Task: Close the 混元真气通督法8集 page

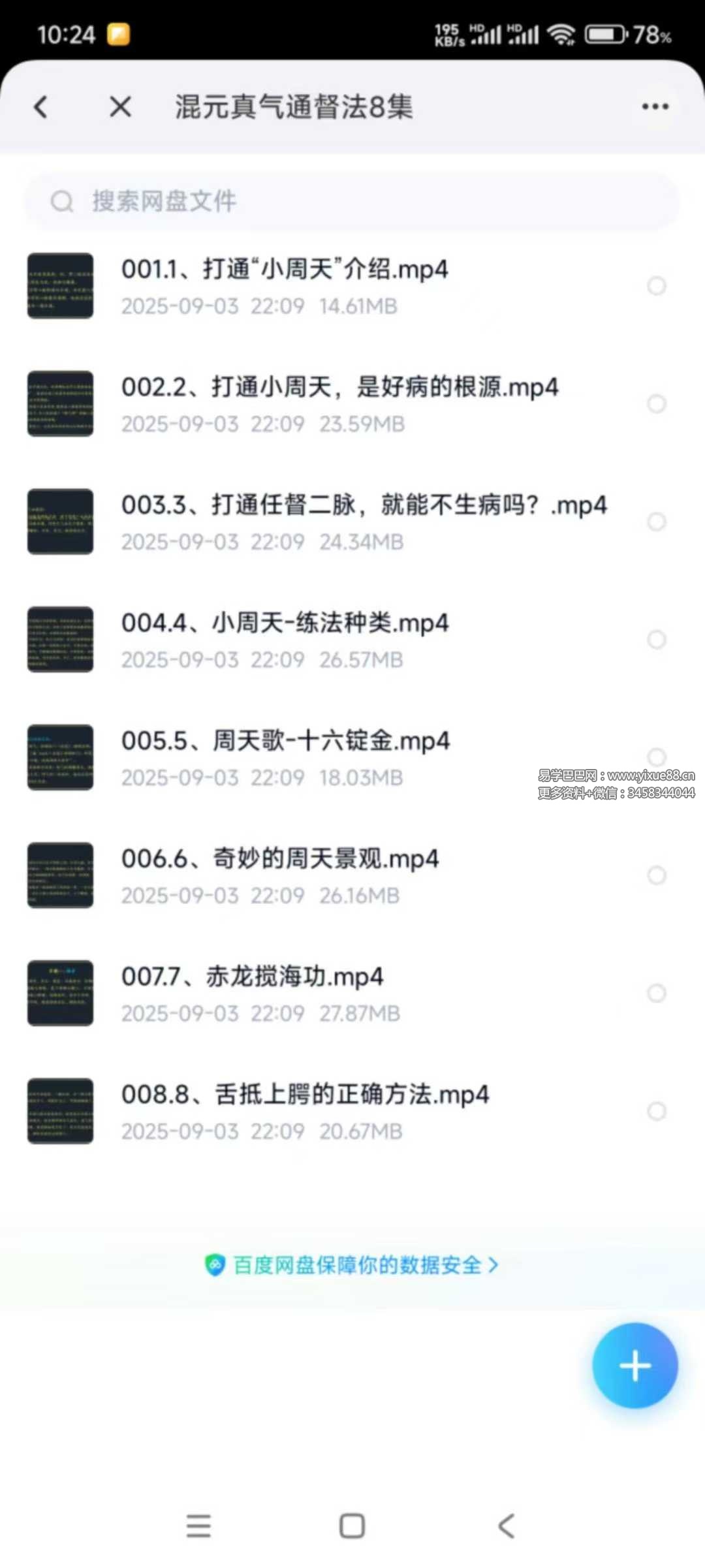Action: [x=120, y=107]
